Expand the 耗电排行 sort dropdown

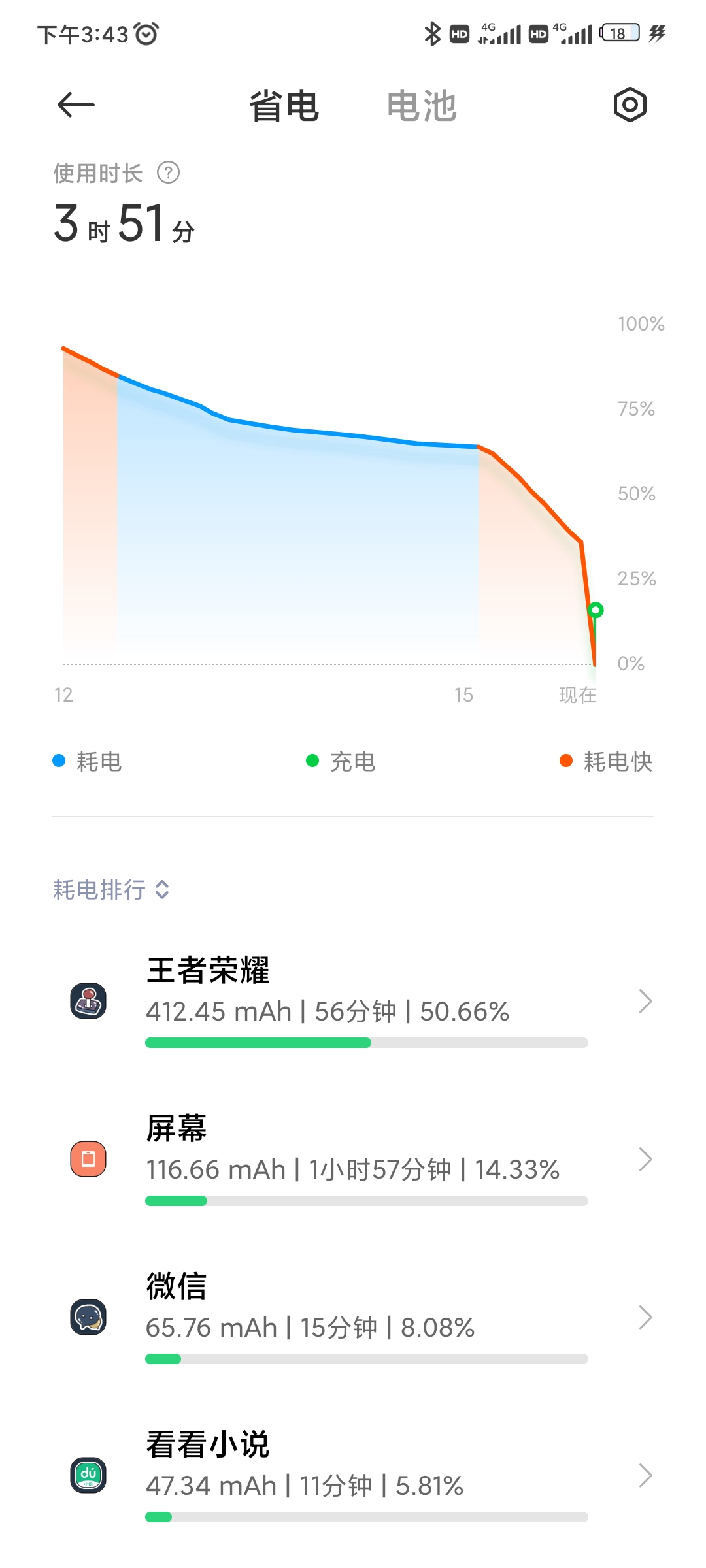pyautogui.click(x=111, y=890)
